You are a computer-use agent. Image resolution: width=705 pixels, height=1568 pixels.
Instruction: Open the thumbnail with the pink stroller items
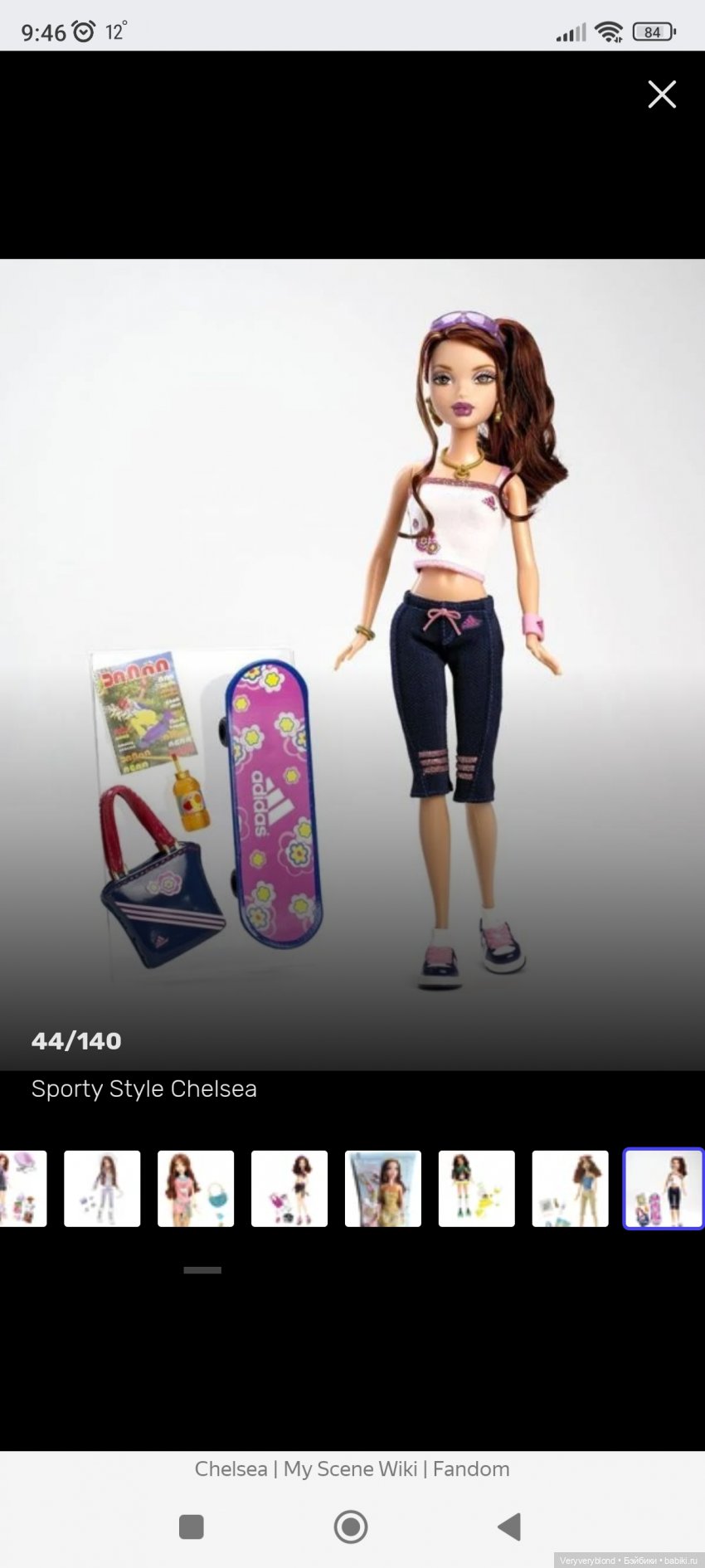tap(289, 1188)
